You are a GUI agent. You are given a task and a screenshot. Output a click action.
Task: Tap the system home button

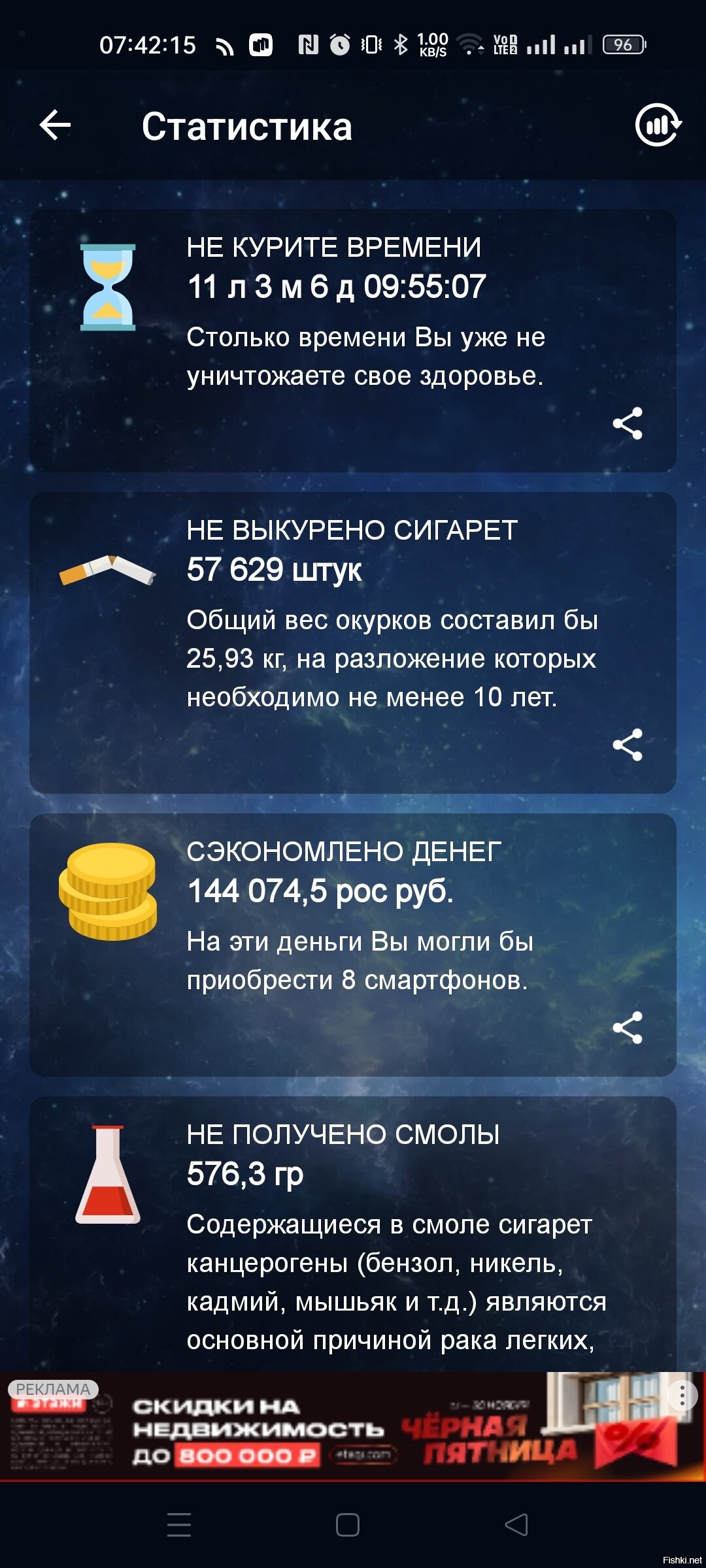tap(348, 1525)
